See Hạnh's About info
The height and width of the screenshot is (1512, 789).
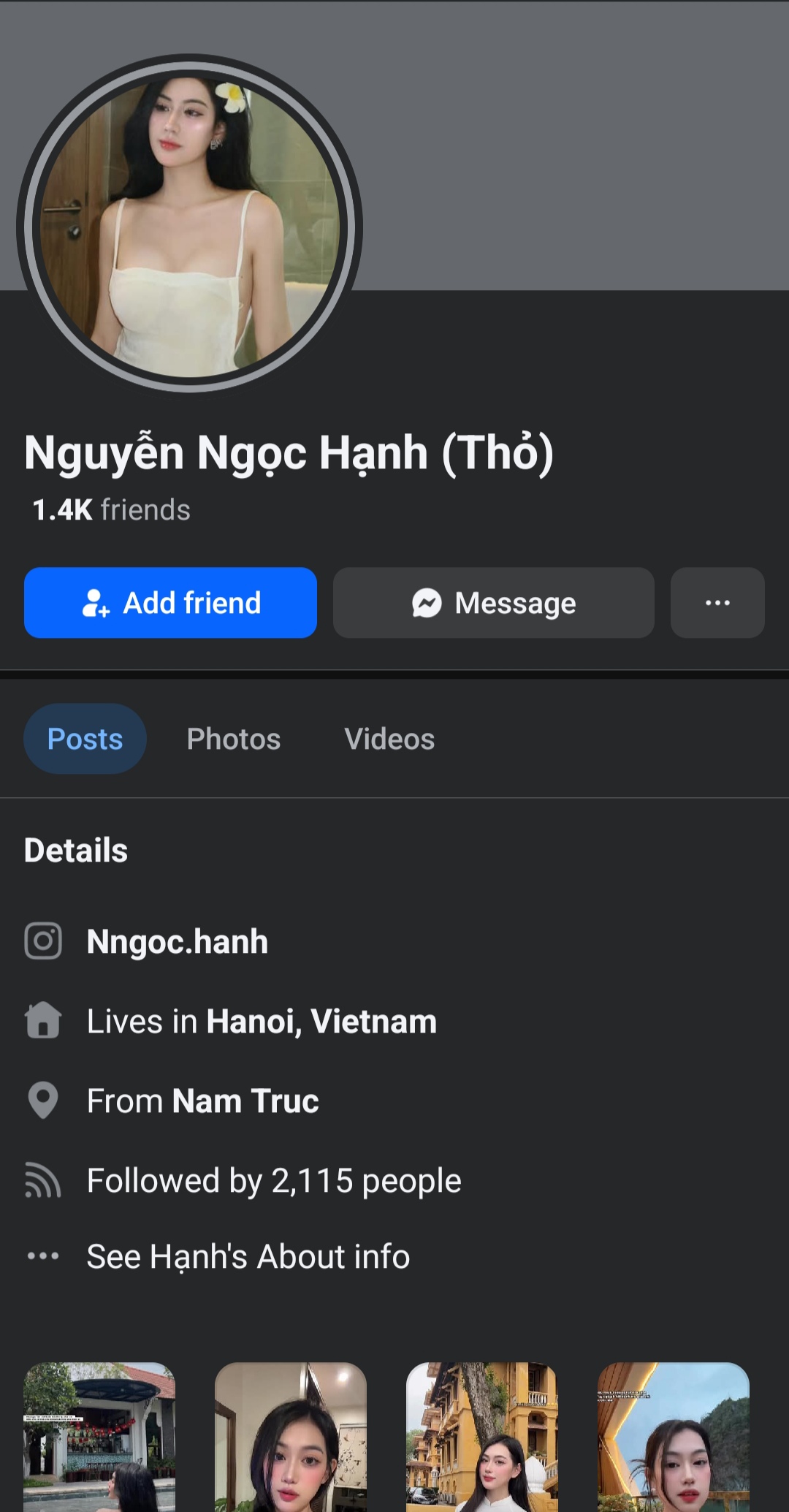click(248, 1256)
